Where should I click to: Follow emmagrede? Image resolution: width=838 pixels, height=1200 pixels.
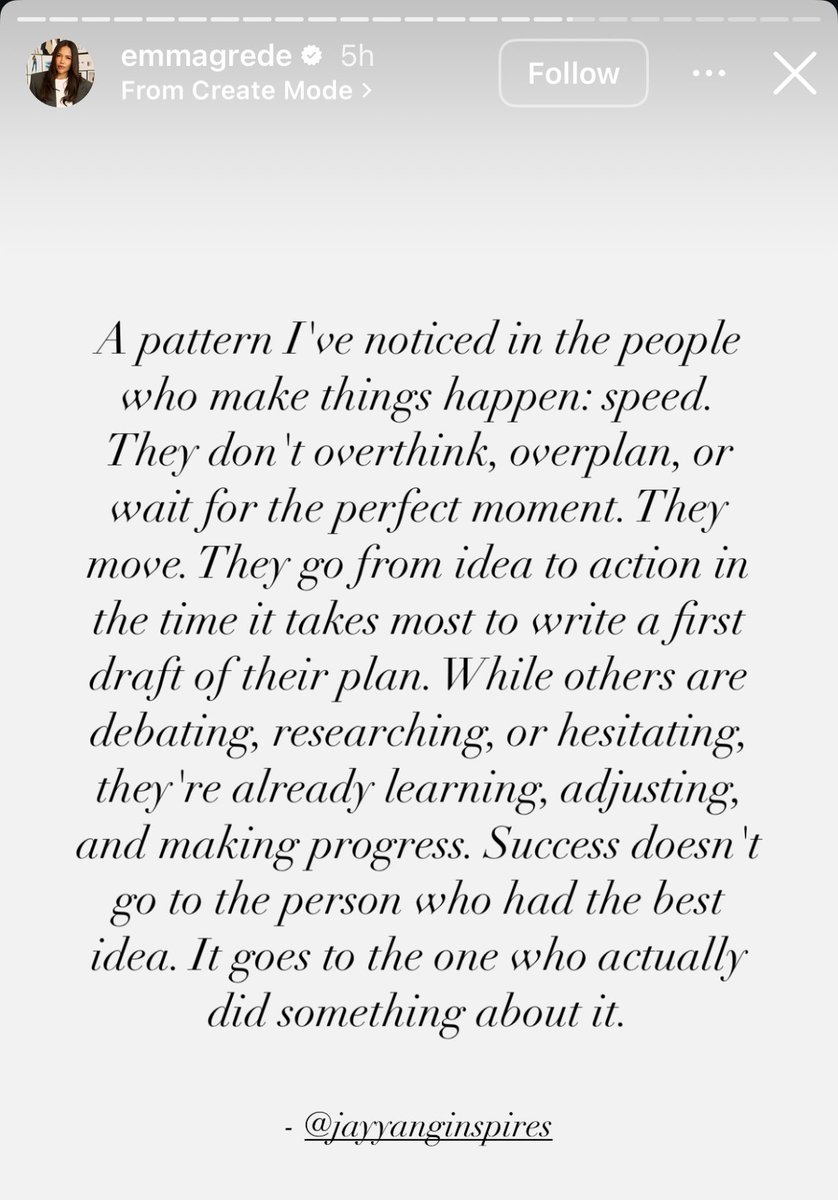(573, 73)
